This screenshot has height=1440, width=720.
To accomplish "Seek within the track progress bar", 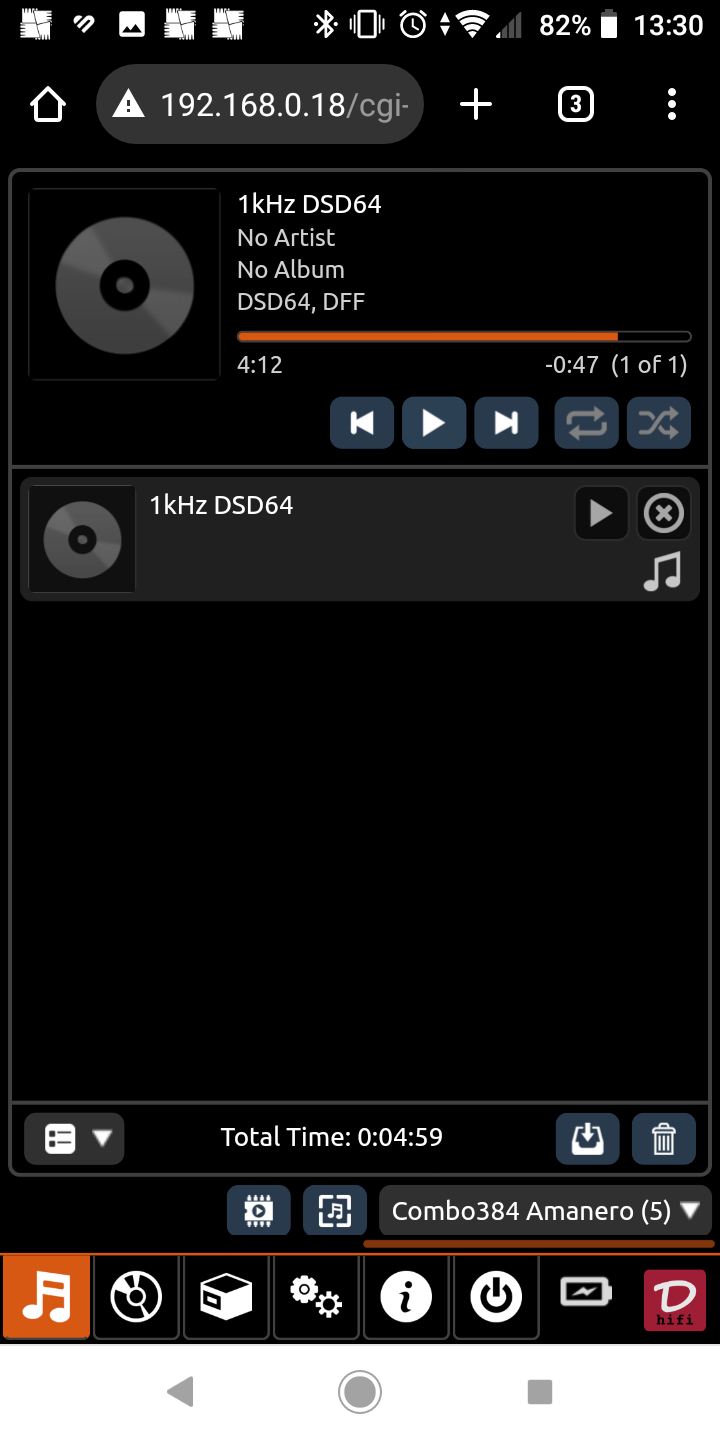I will click(464, 337).
